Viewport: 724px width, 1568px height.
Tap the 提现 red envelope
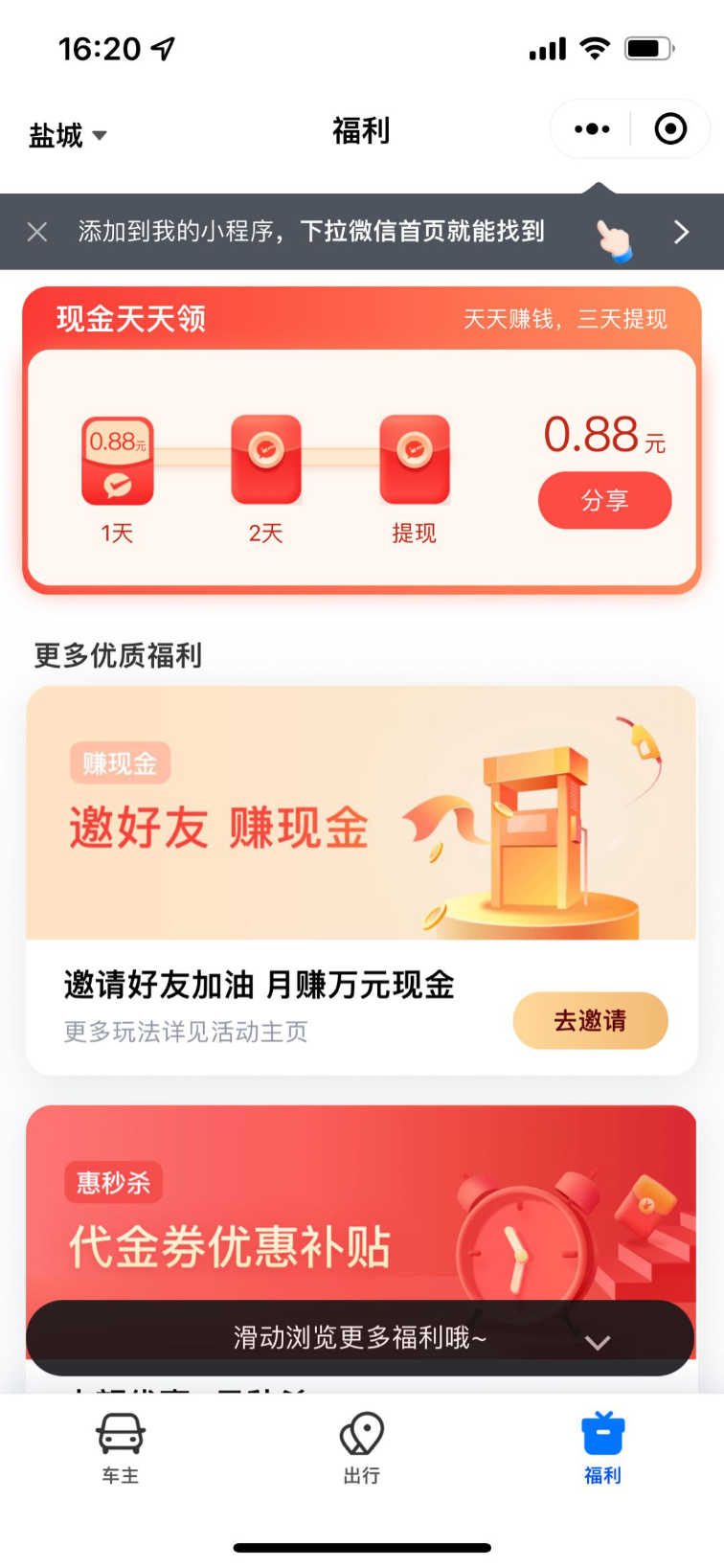[x=414, y=460]
